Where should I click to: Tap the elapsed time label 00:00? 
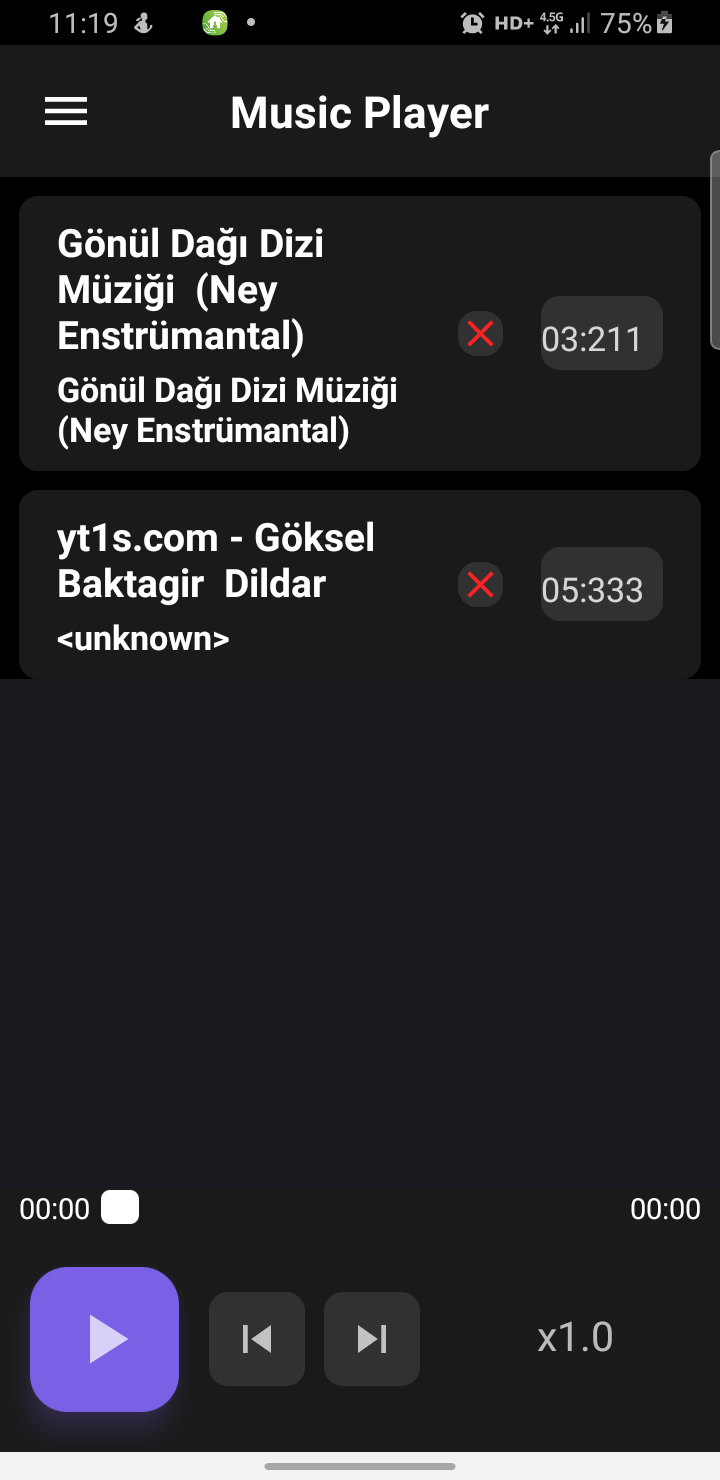[x=52, y=1208]
